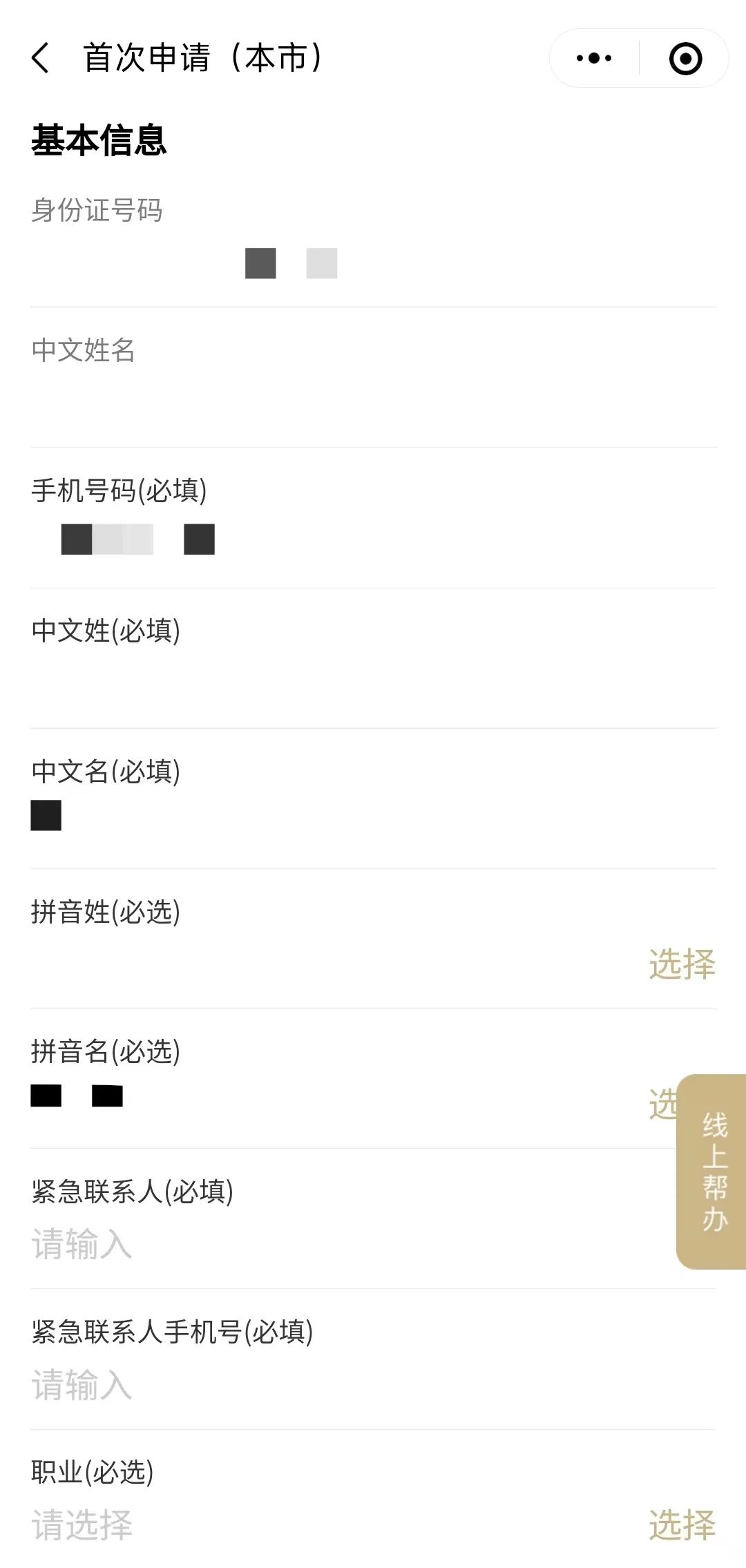Click the back arrow to exit form
746x1568 pixels.
click(41, 58)
